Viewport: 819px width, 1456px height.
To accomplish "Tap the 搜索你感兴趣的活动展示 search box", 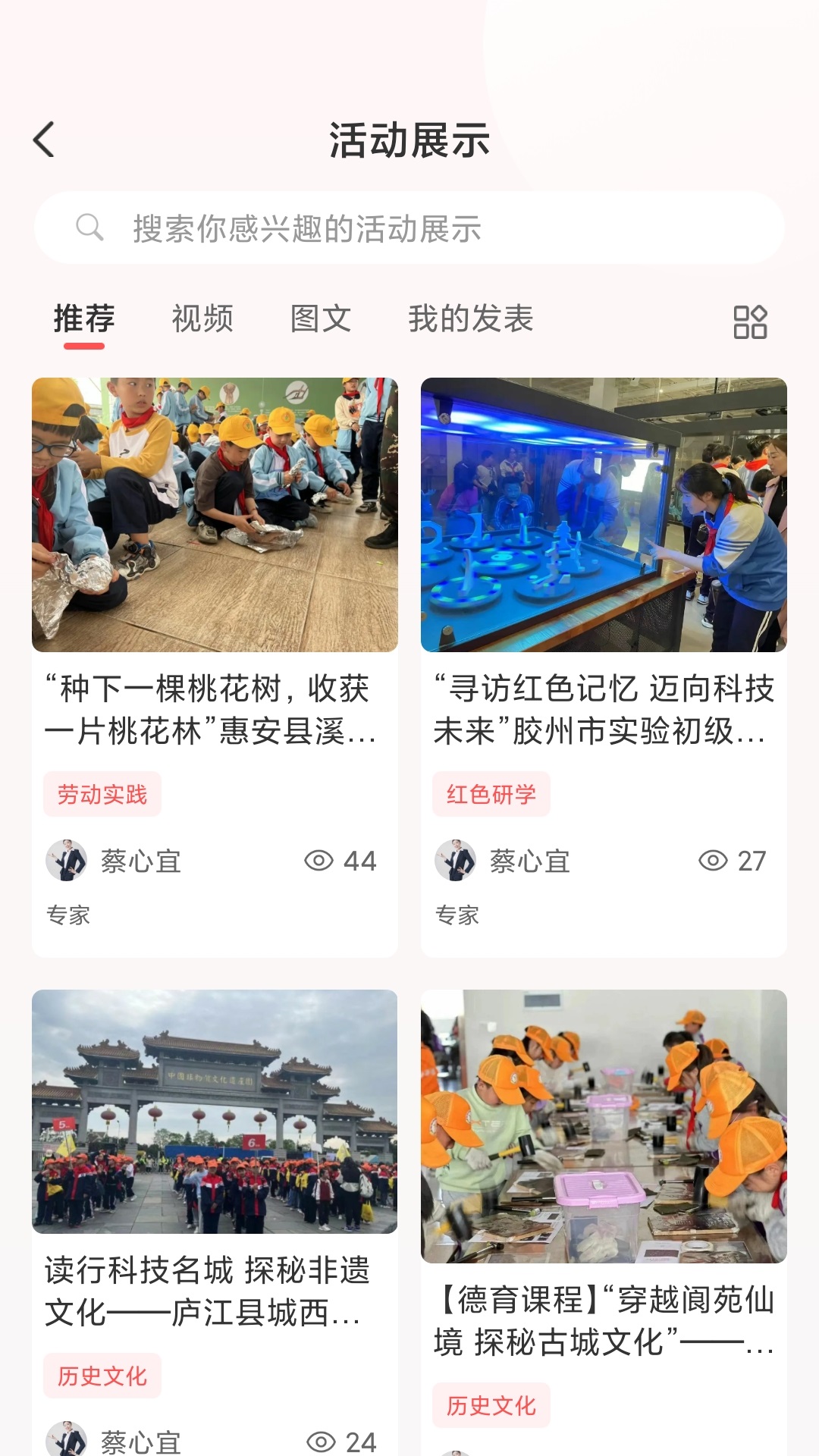I will [409, 228].
